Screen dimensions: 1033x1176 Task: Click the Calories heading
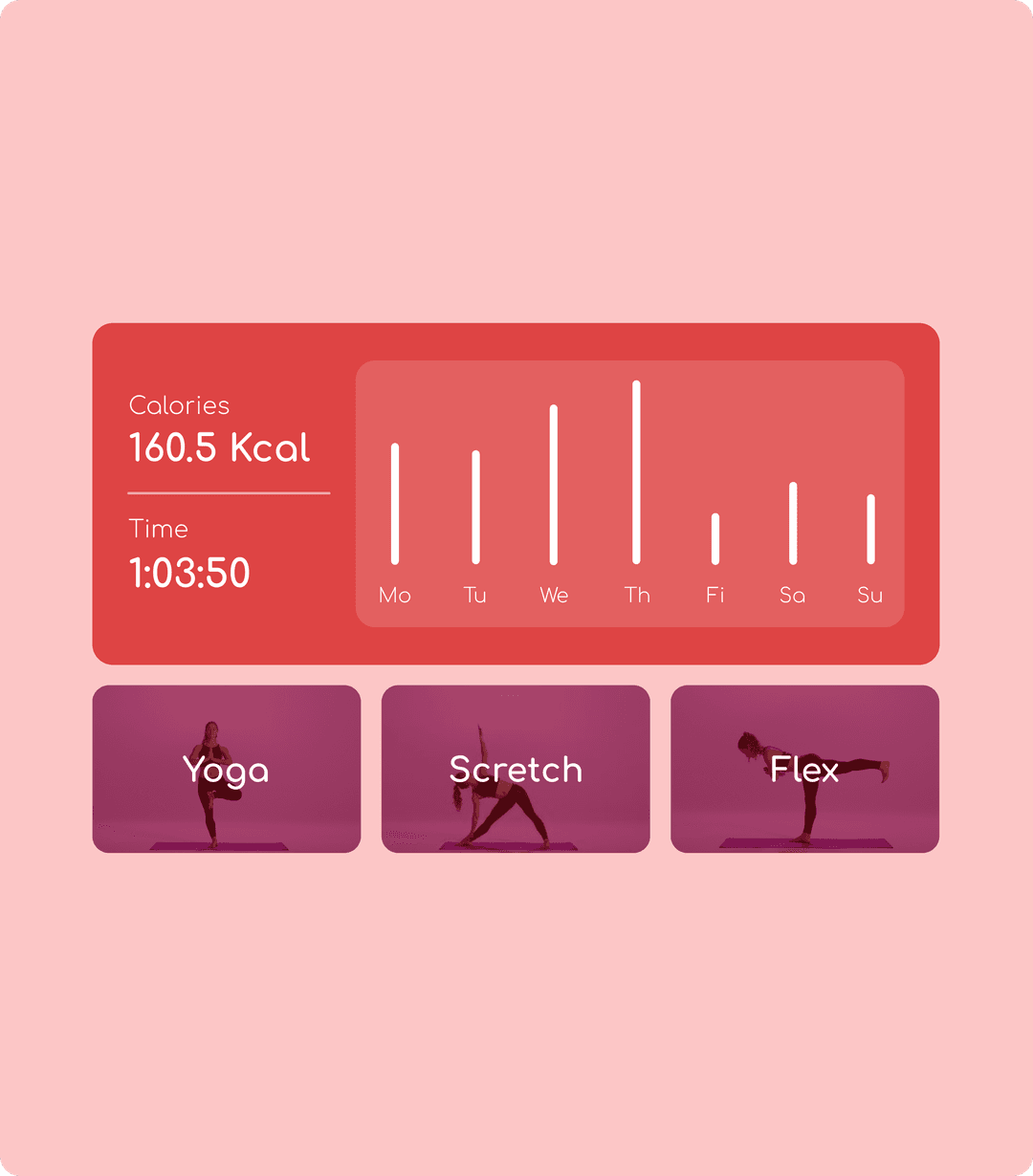pyautogui.click(x=179, y=405)
